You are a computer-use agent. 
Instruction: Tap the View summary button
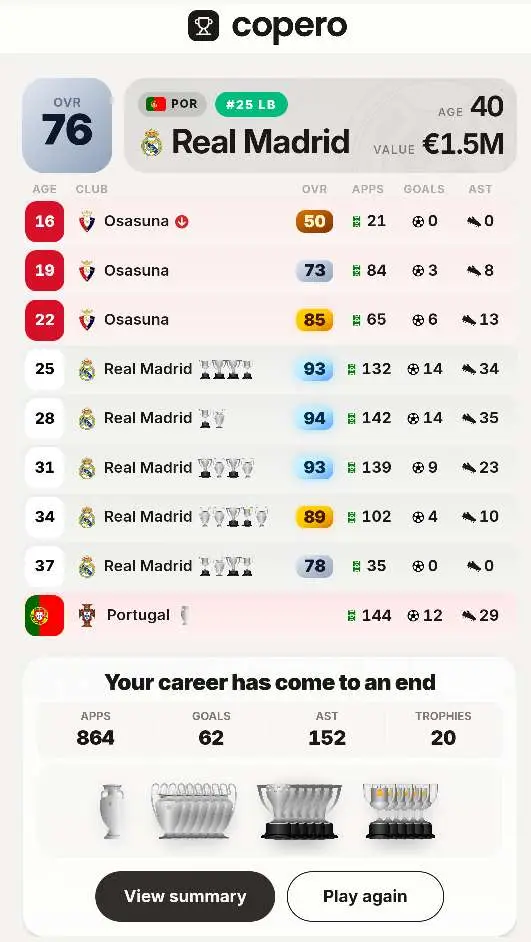tap(185, 896)
